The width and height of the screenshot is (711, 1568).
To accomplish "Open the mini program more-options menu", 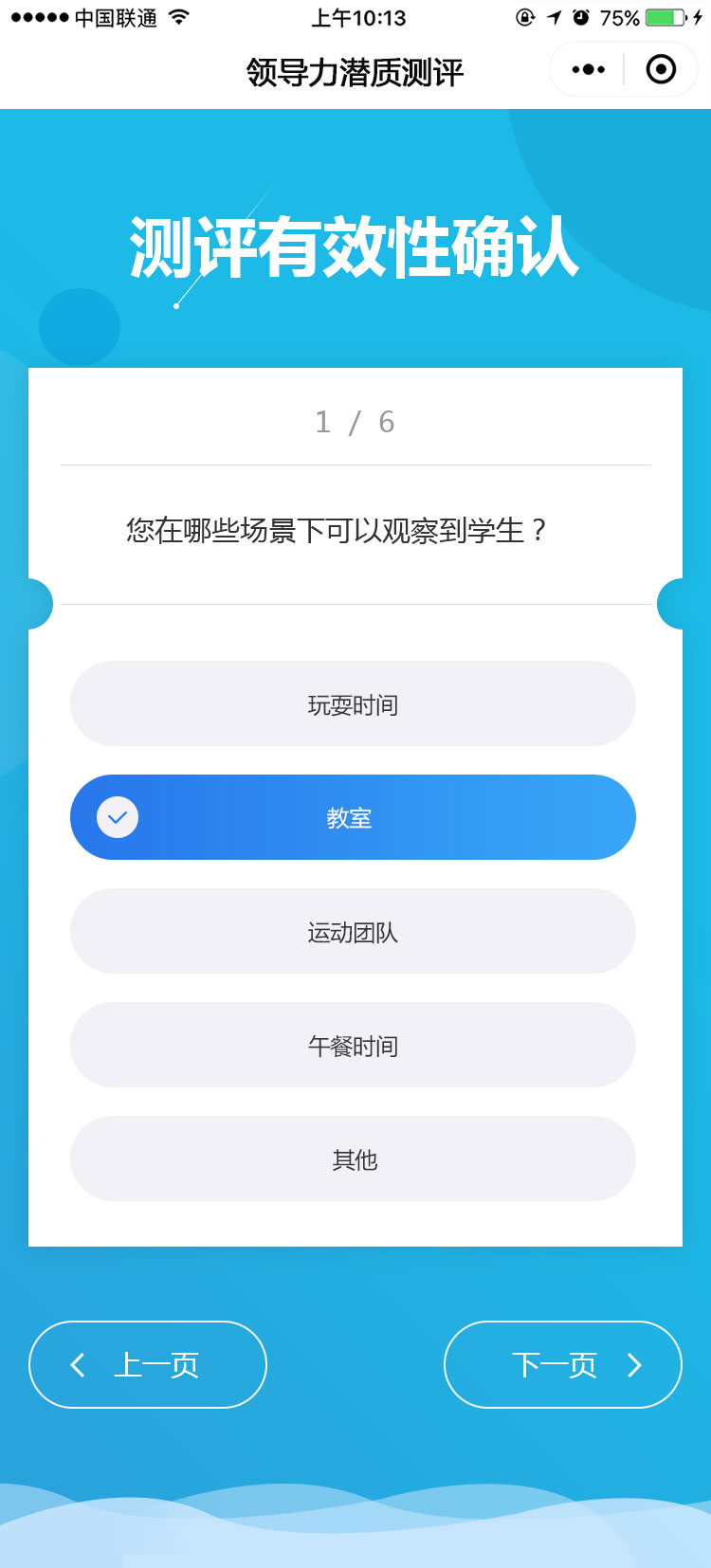I will tap(588, 69).
